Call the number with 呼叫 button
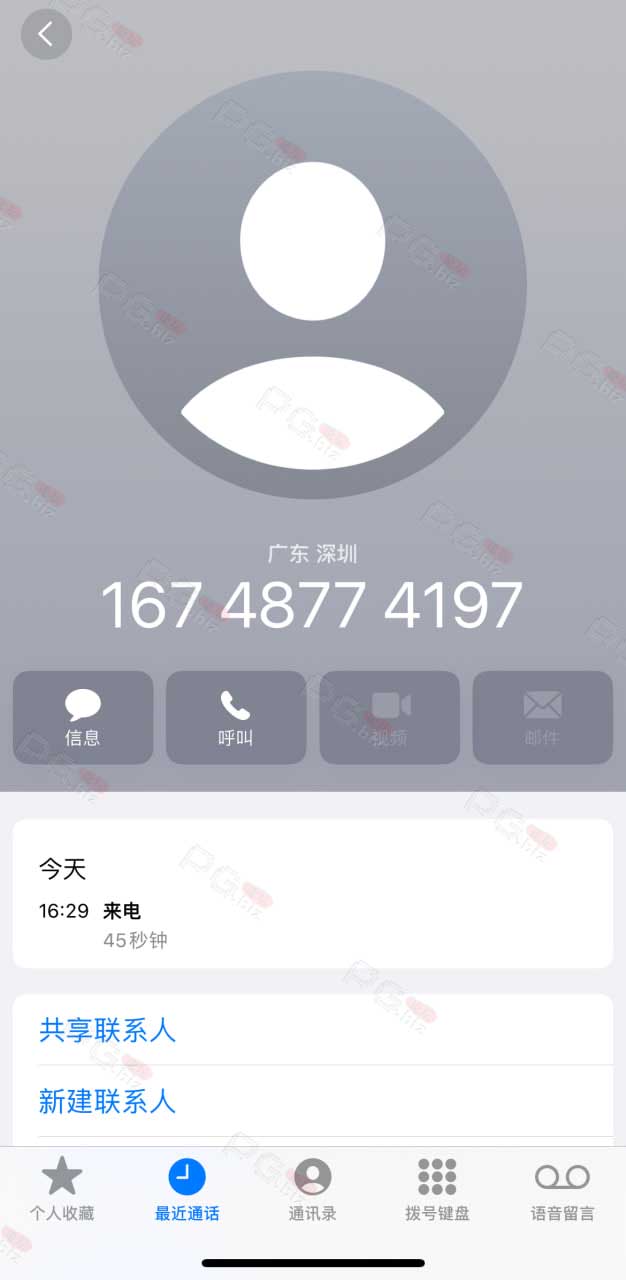Screen dimensions: 626x1280 pyautogui.click(x=236, y=718)
